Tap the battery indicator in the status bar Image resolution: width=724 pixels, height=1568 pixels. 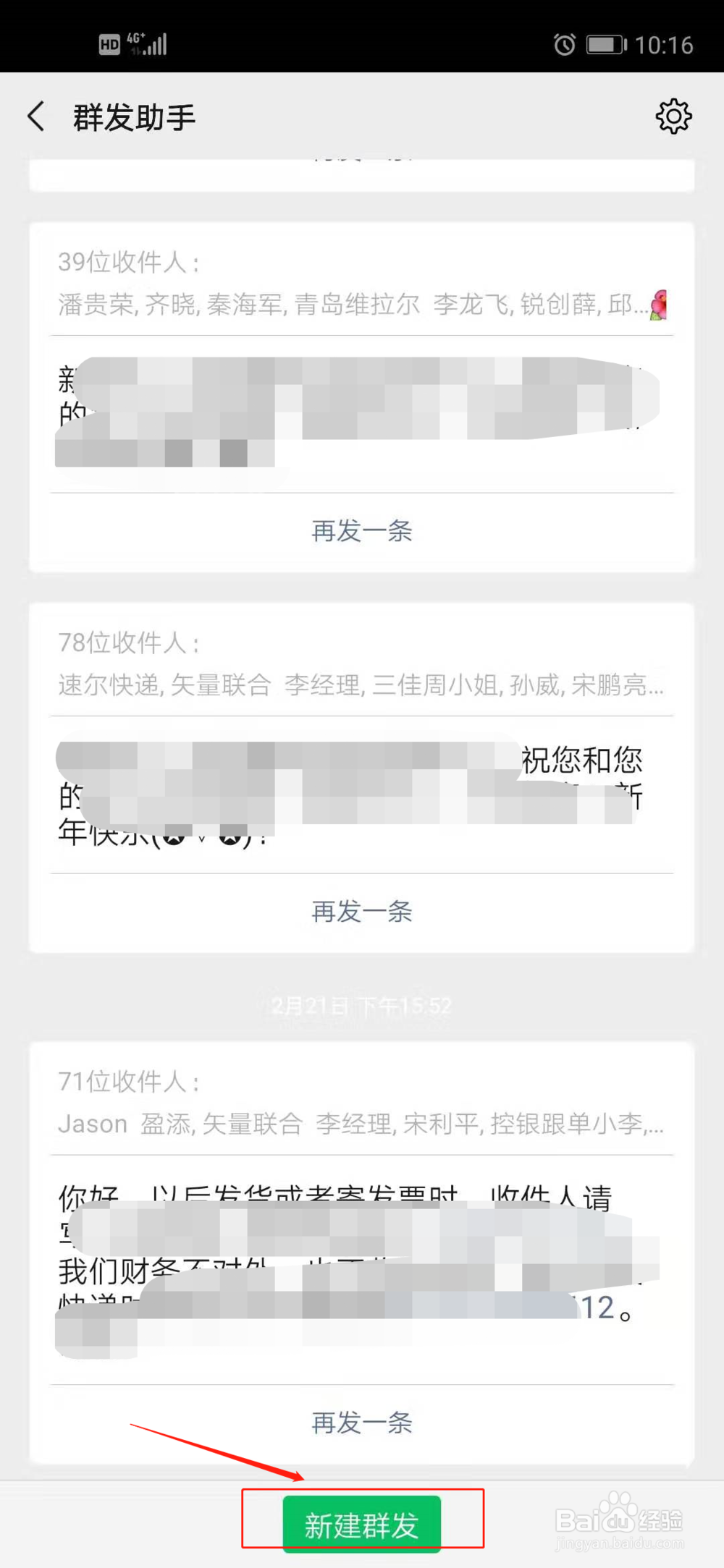(x=605, y=43)
